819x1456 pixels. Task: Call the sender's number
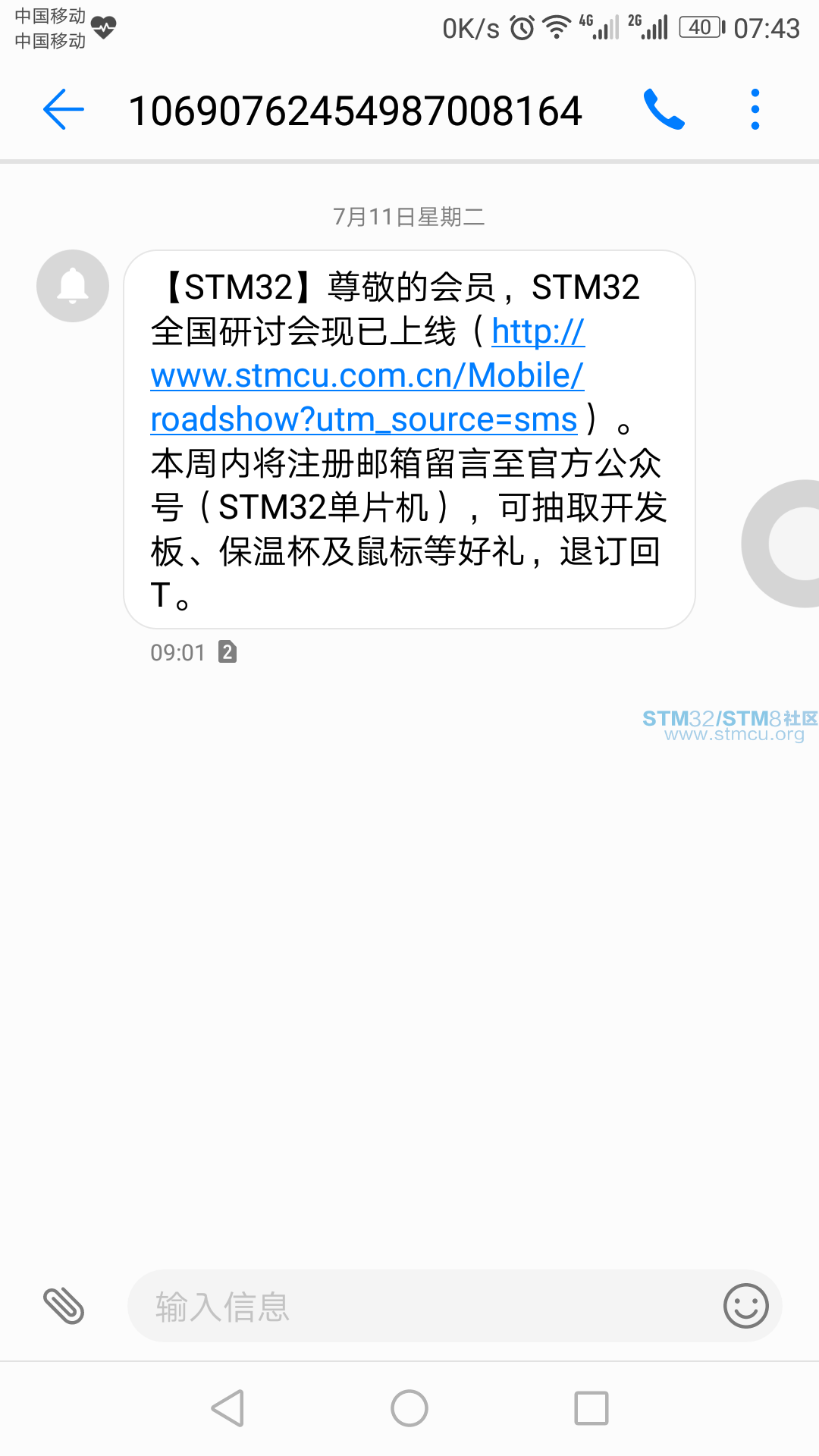[664, 110]
